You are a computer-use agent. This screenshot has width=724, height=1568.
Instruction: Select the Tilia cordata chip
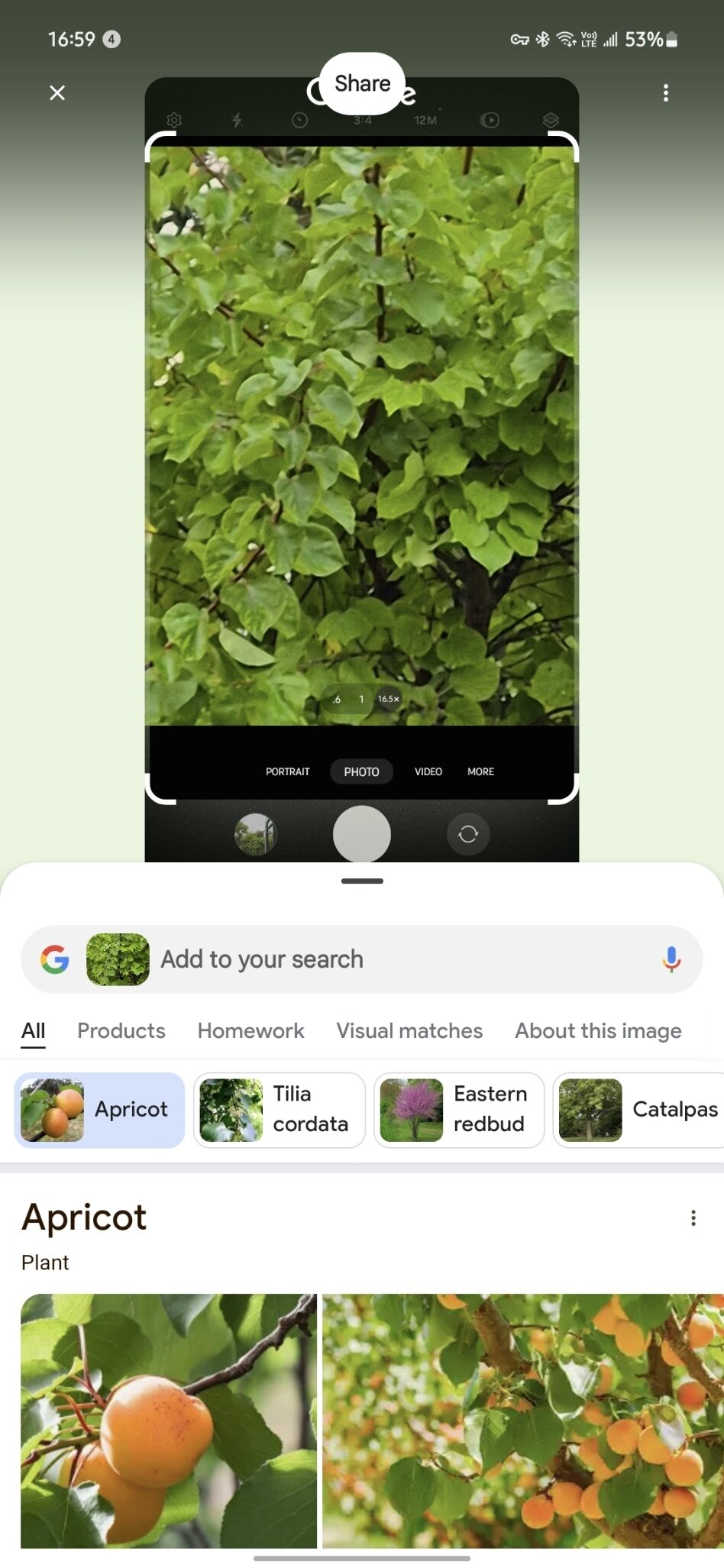coord(280,1110)
